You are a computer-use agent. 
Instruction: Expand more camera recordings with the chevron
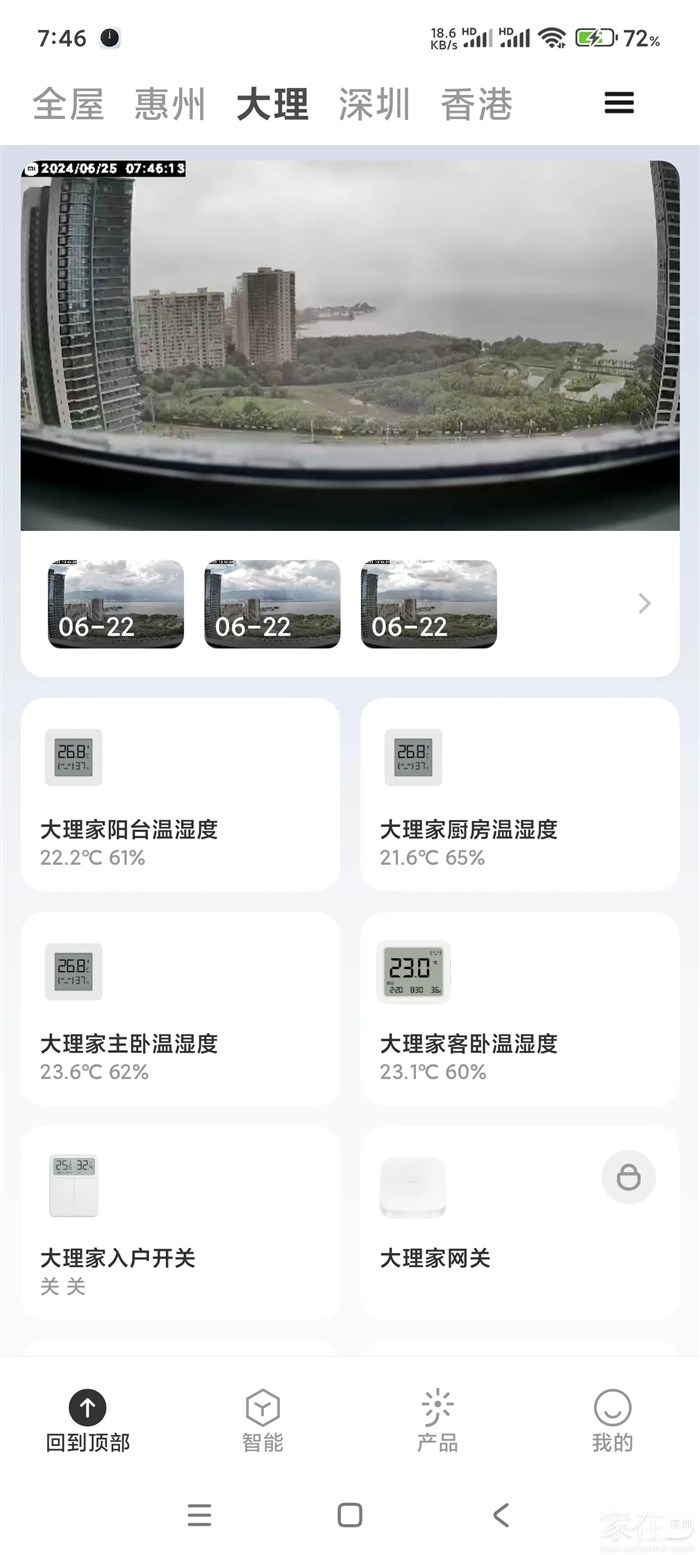pyautogui.click(x=644, y=603)
